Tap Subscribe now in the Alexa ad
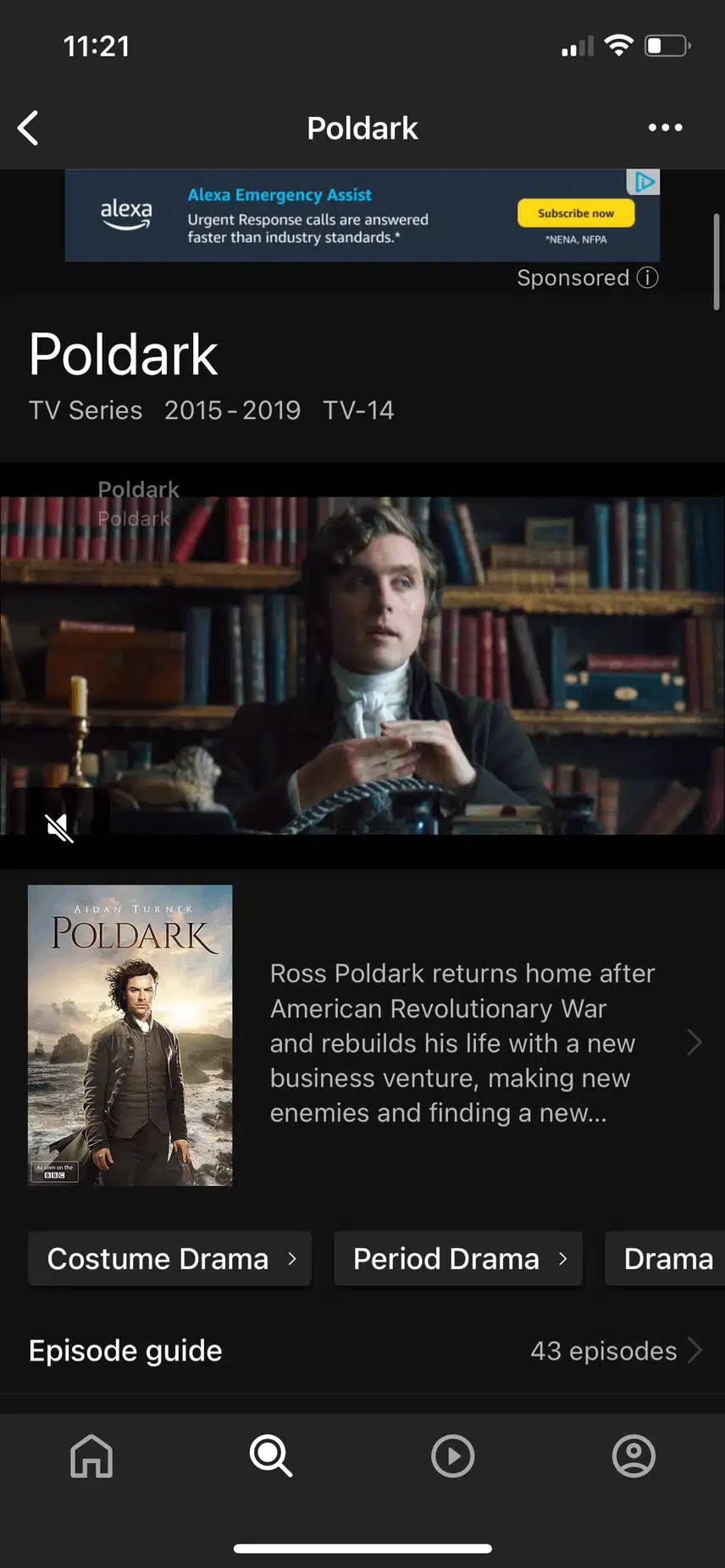 [576, 213]
